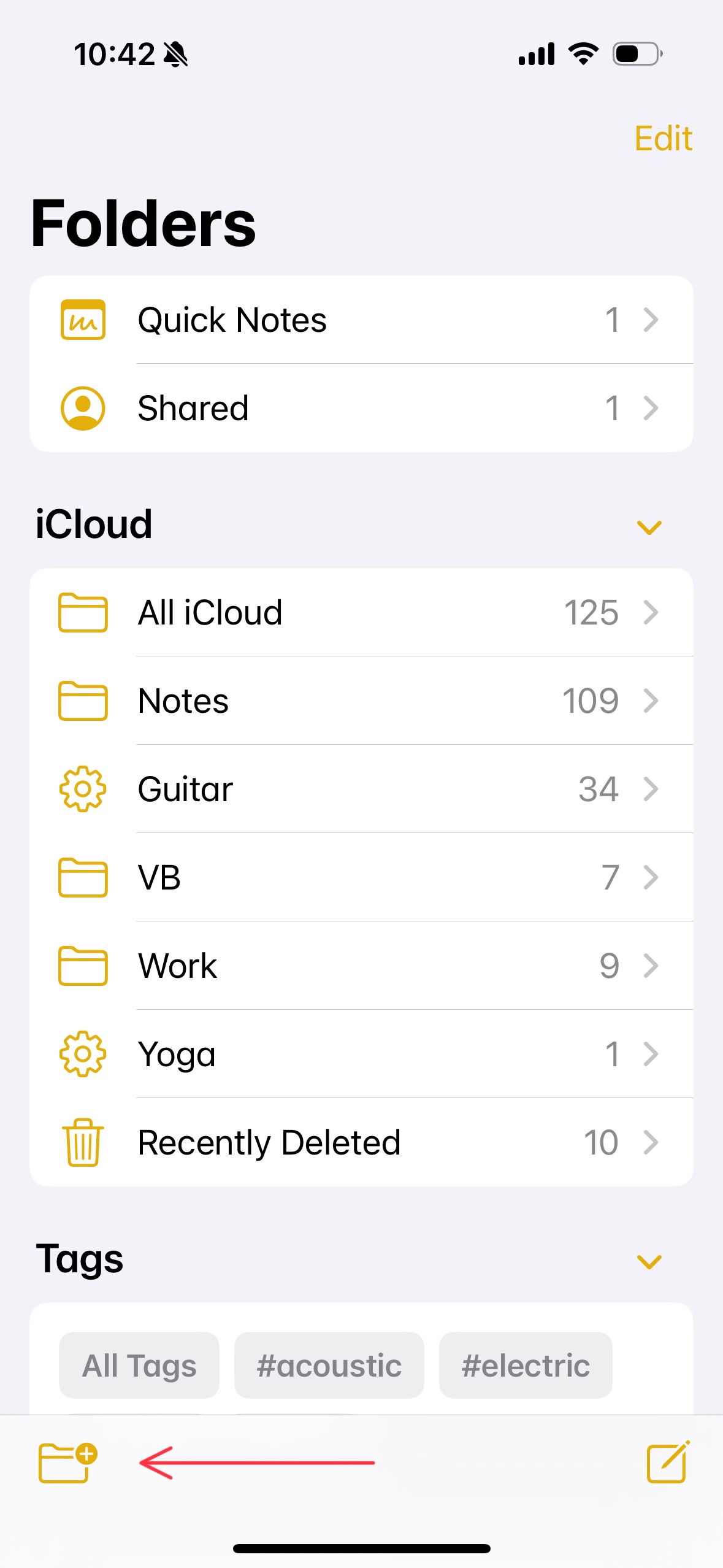
Task: Filter by the #acoustic tag
Action: click(x=329, y=1365)
